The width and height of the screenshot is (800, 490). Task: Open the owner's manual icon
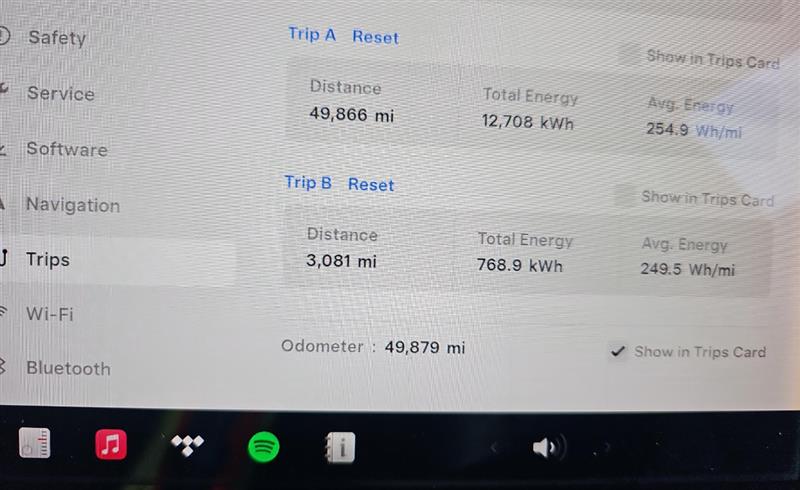coord(340,447)
